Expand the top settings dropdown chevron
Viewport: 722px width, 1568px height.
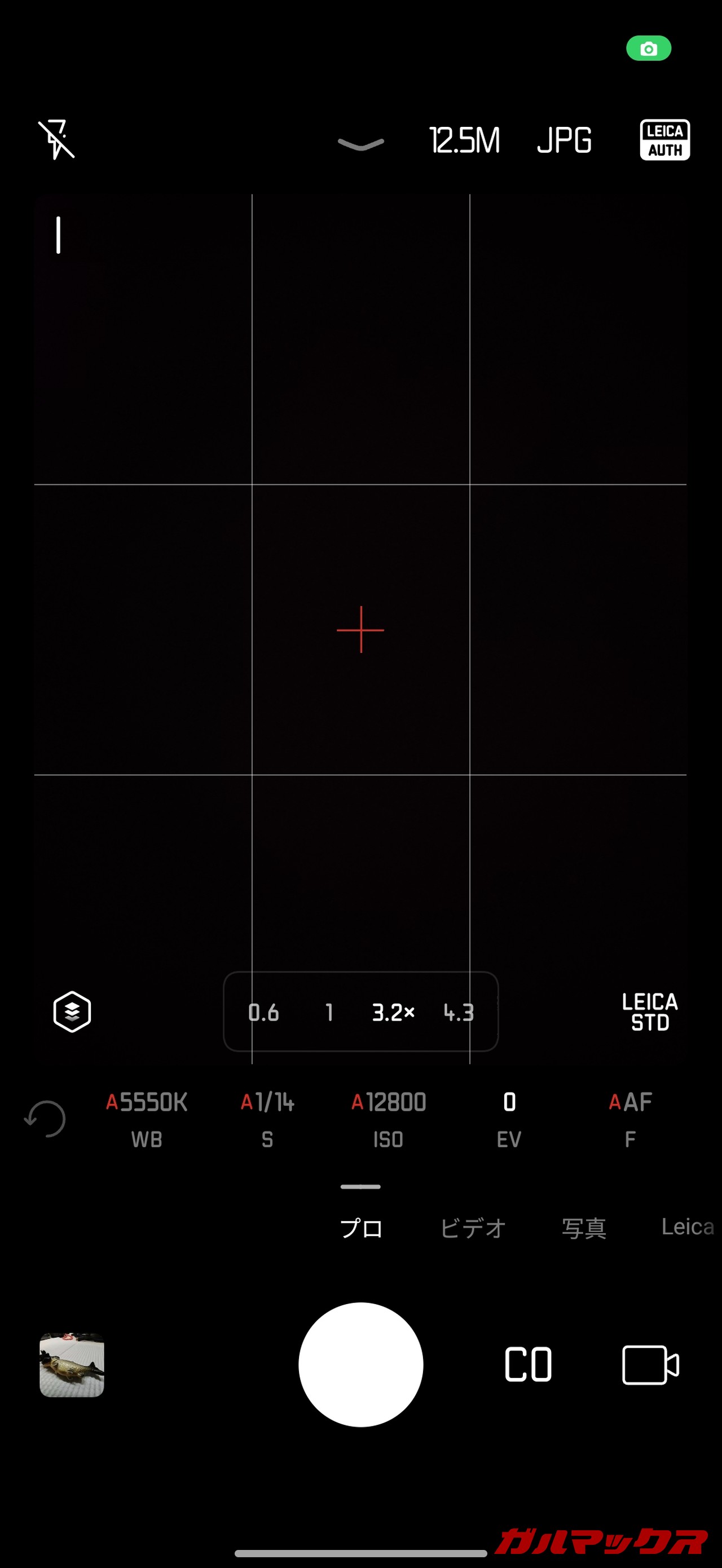point(360,144)
